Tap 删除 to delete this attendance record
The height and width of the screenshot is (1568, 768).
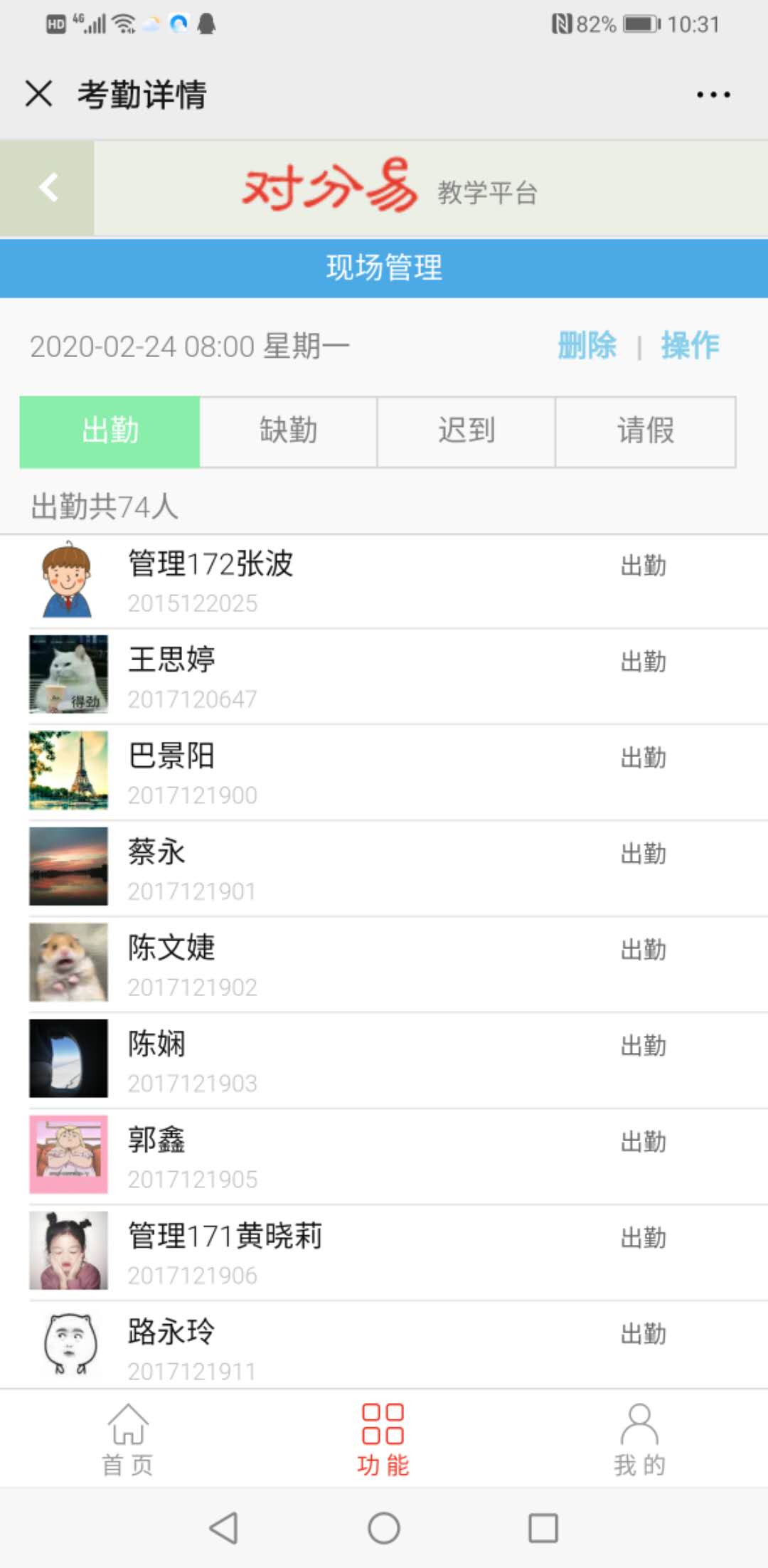pyautogui.click(x=587, y=346)
